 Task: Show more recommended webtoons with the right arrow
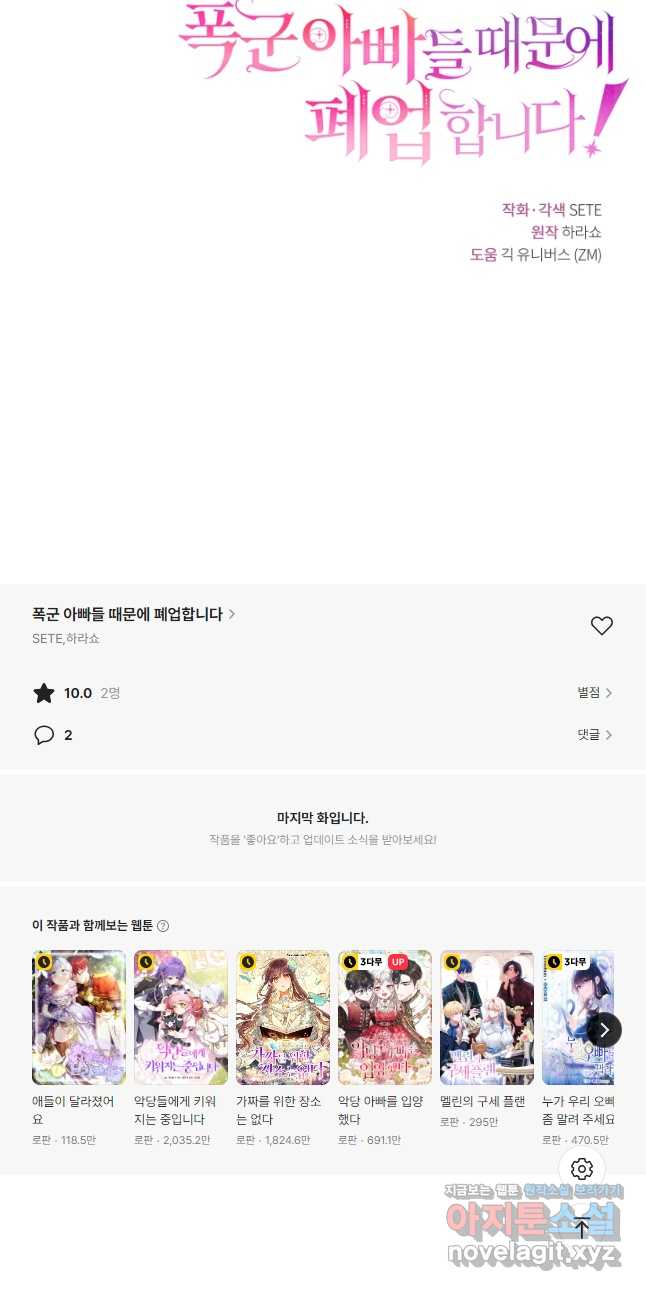tap(604, 1029)
